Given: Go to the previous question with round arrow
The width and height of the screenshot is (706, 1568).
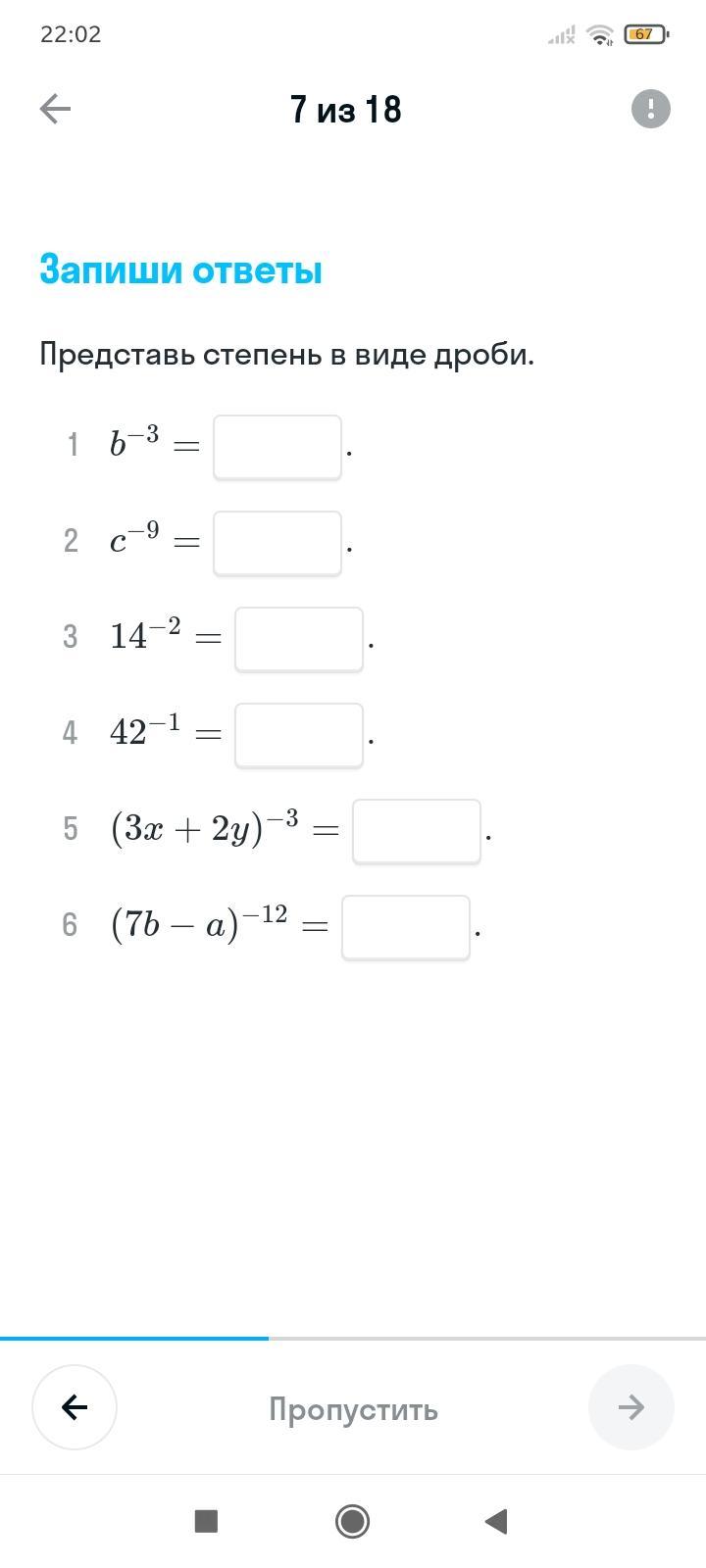Looking at the screenshot, I should (75, 1407).
